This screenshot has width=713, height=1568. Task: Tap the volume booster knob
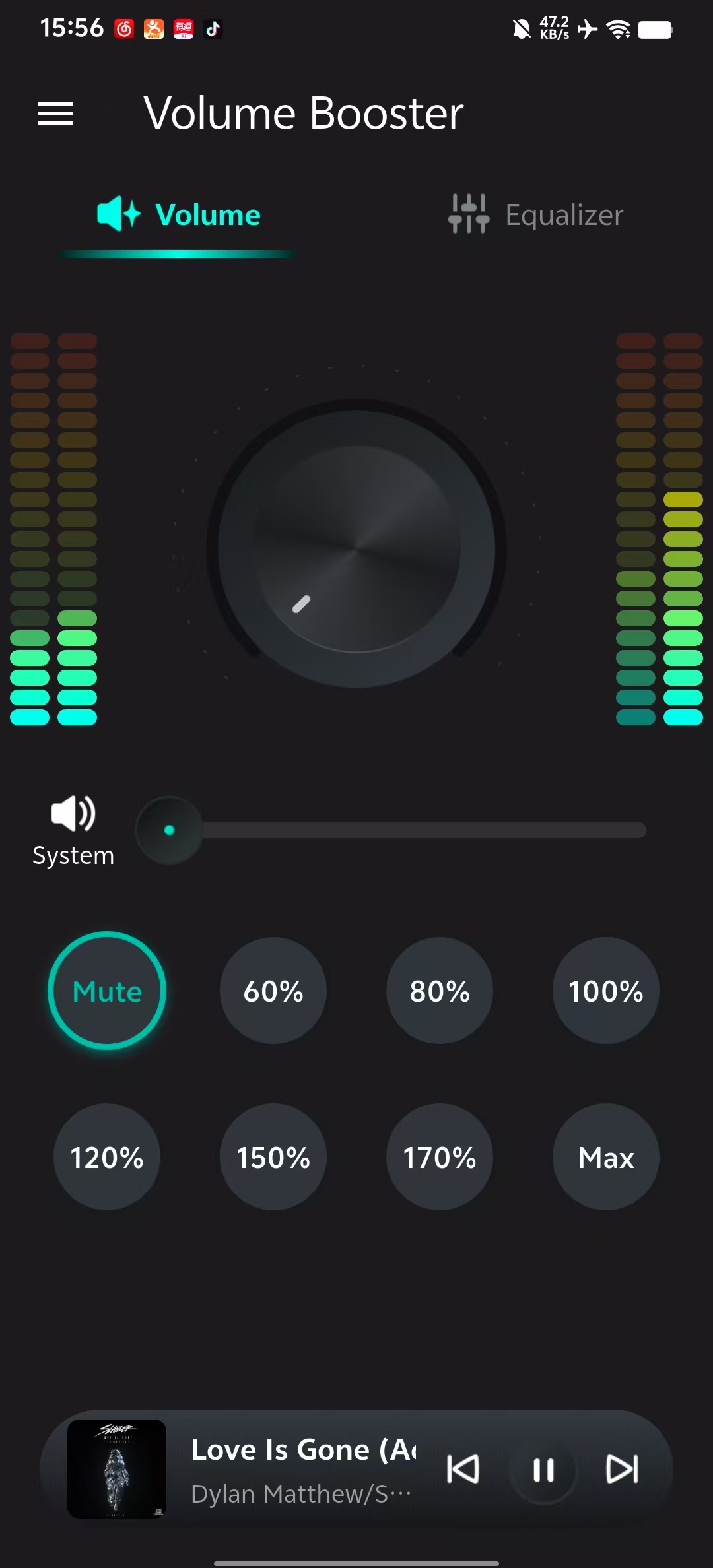click(356, 548)
